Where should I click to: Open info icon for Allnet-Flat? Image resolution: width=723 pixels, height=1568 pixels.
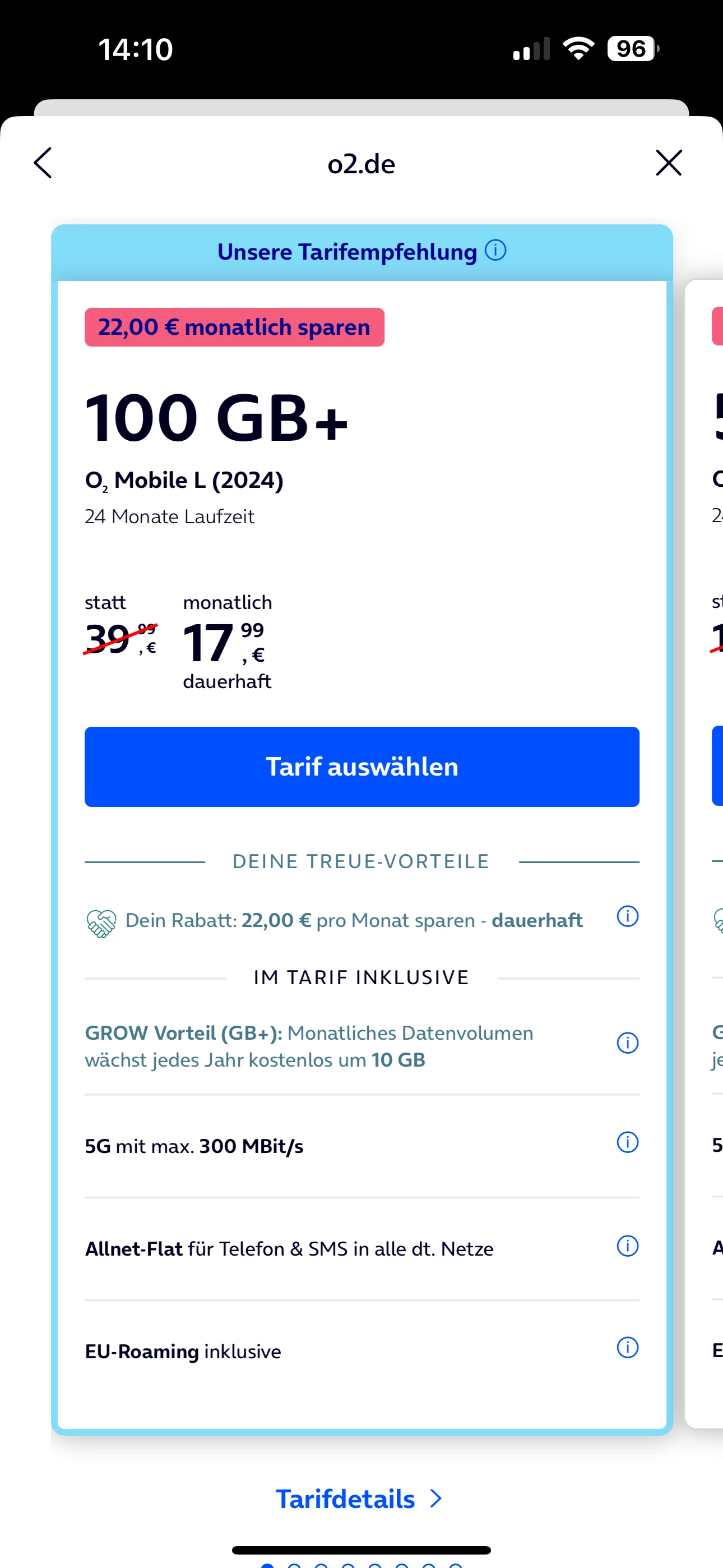coord(628,1246)
